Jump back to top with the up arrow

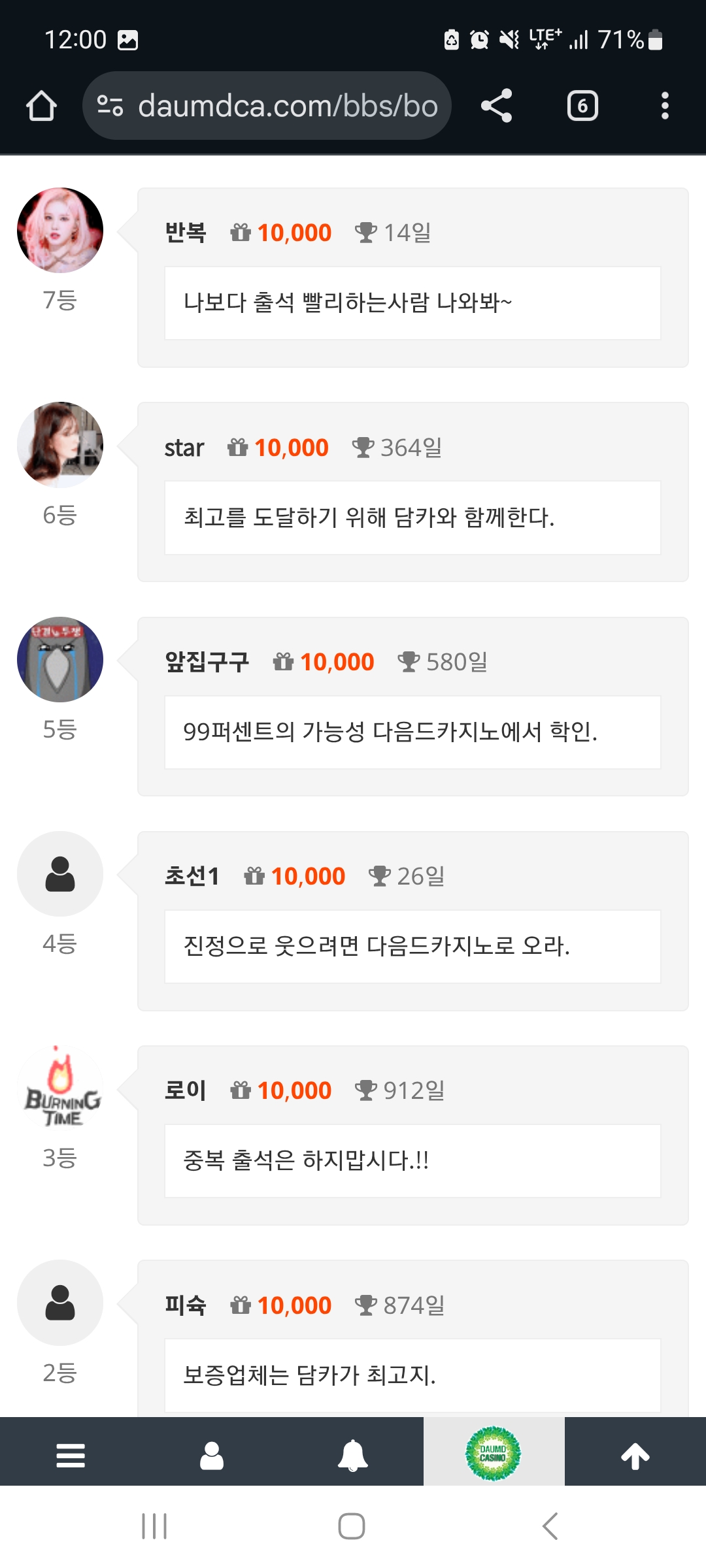tap(635, 1456)
